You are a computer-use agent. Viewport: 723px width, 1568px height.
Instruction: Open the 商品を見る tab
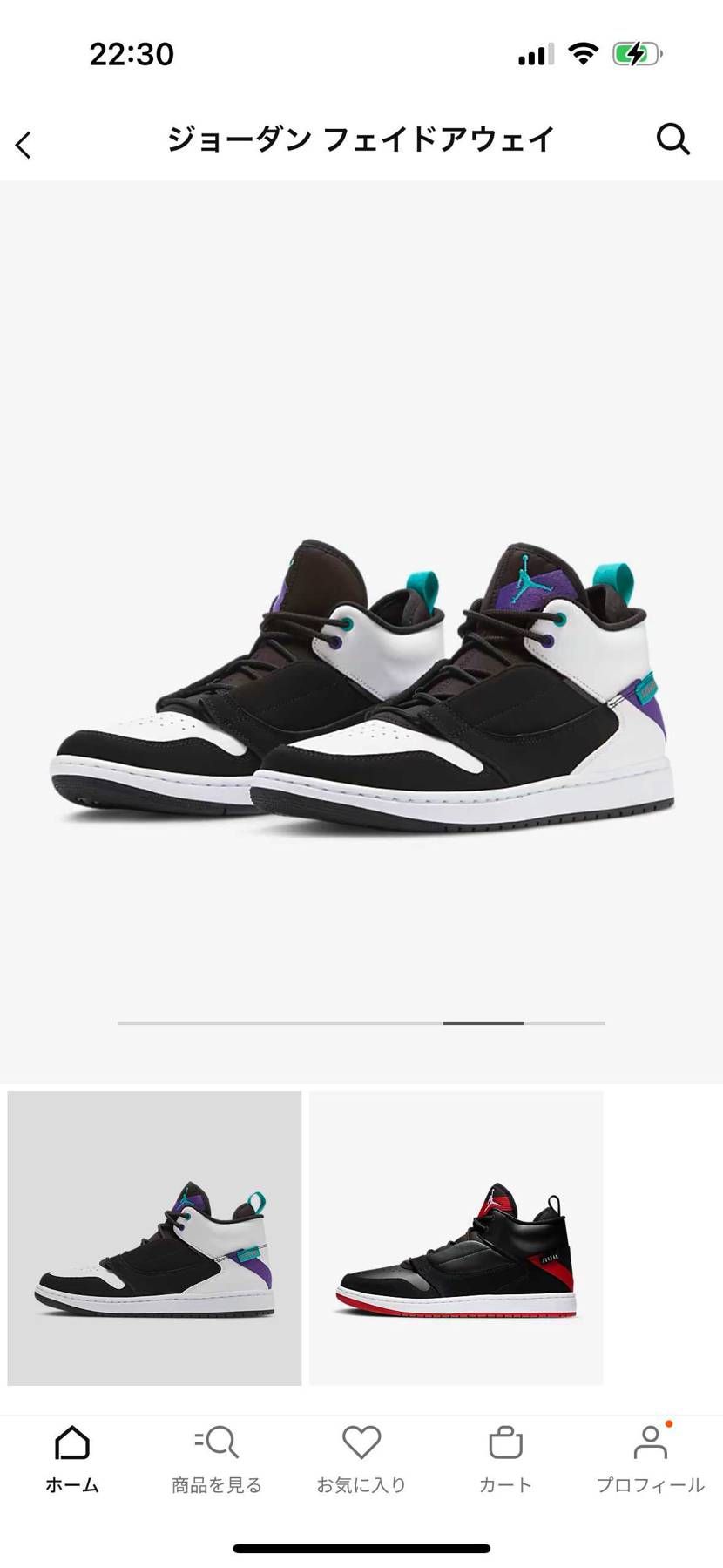pos(216,1461)
